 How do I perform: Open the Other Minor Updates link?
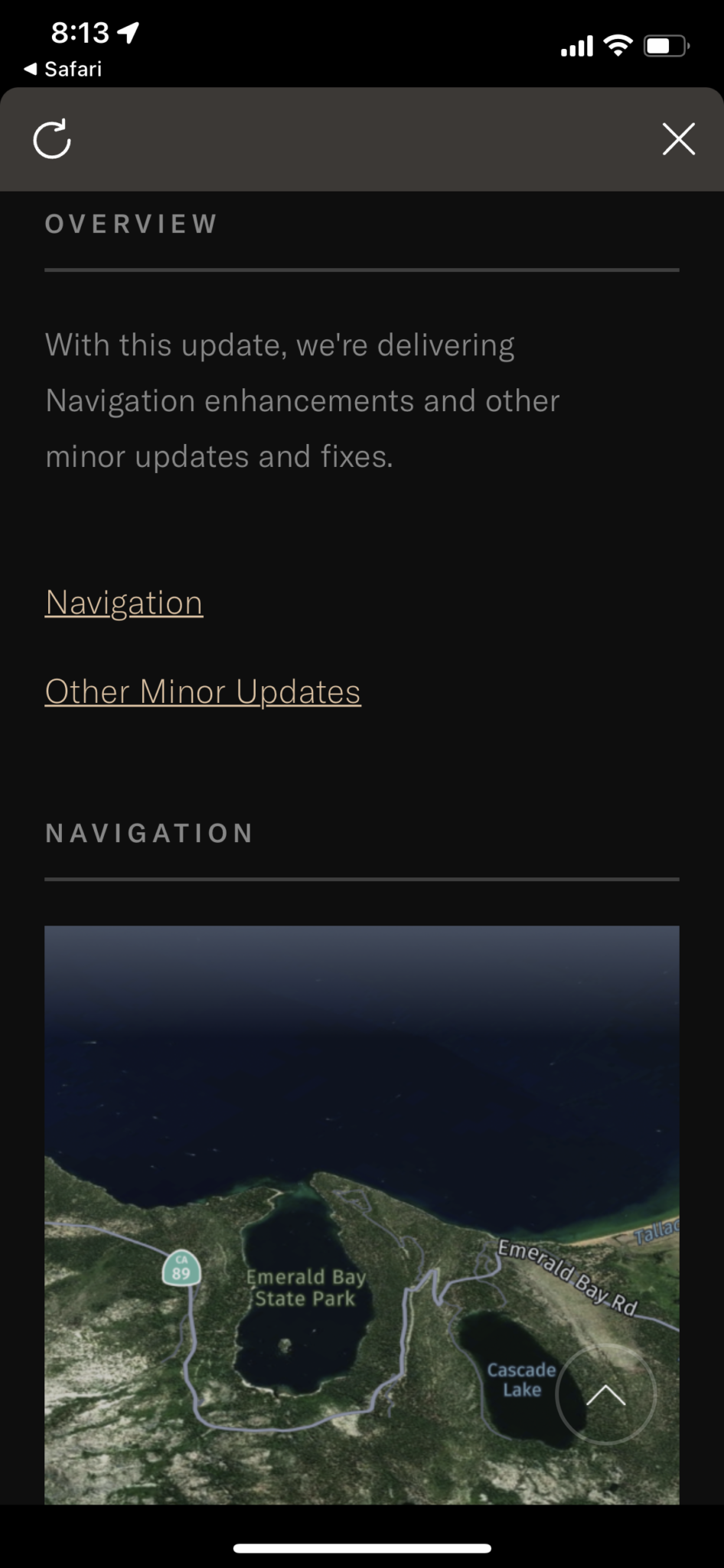202,691
